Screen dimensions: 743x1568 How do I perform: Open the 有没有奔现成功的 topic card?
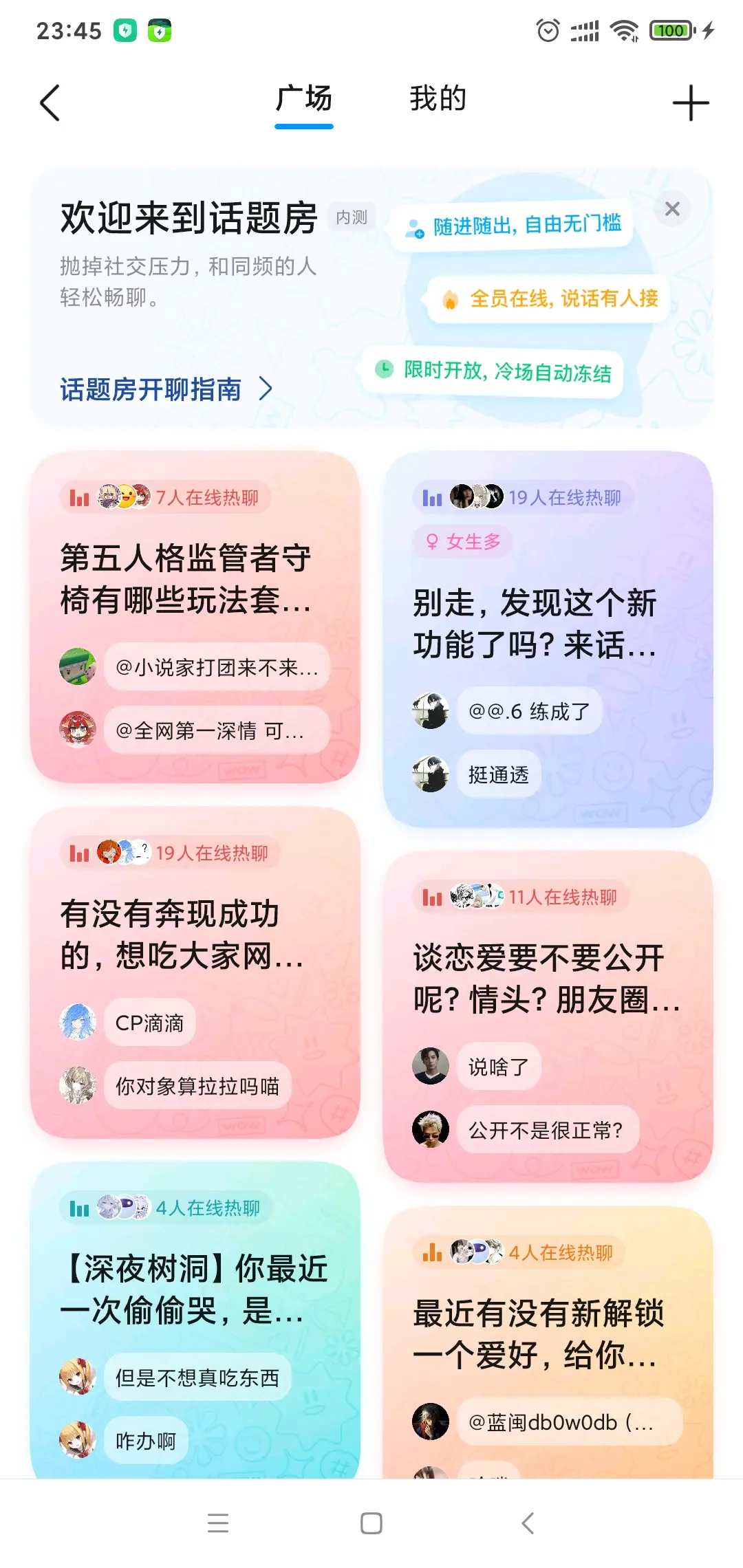point(195,972)
